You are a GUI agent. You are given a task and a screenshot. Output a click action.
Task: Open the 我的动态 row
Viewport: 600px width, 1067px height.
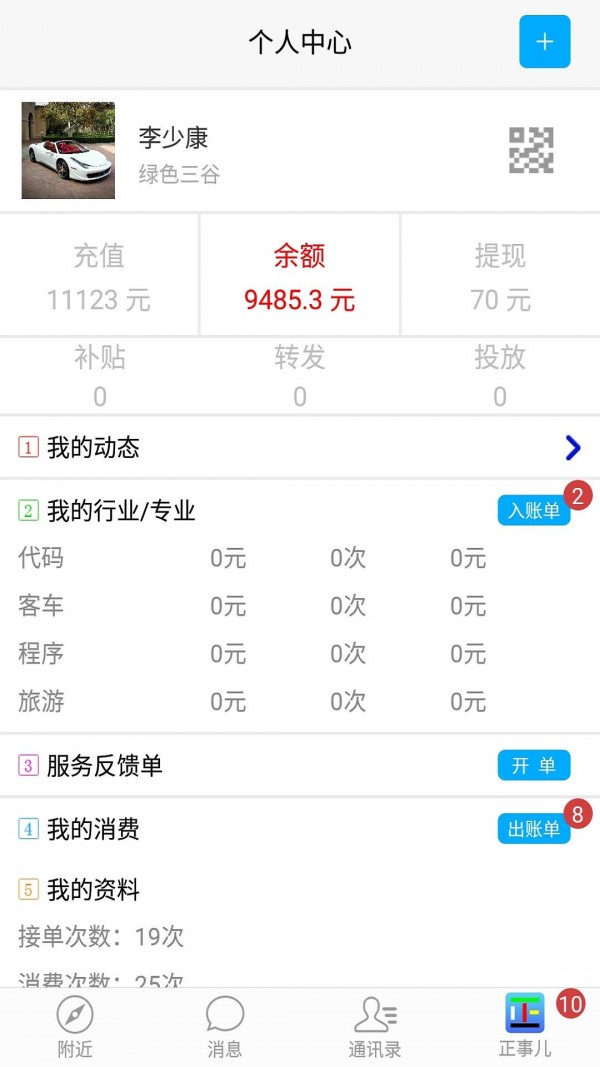[300, 447]
